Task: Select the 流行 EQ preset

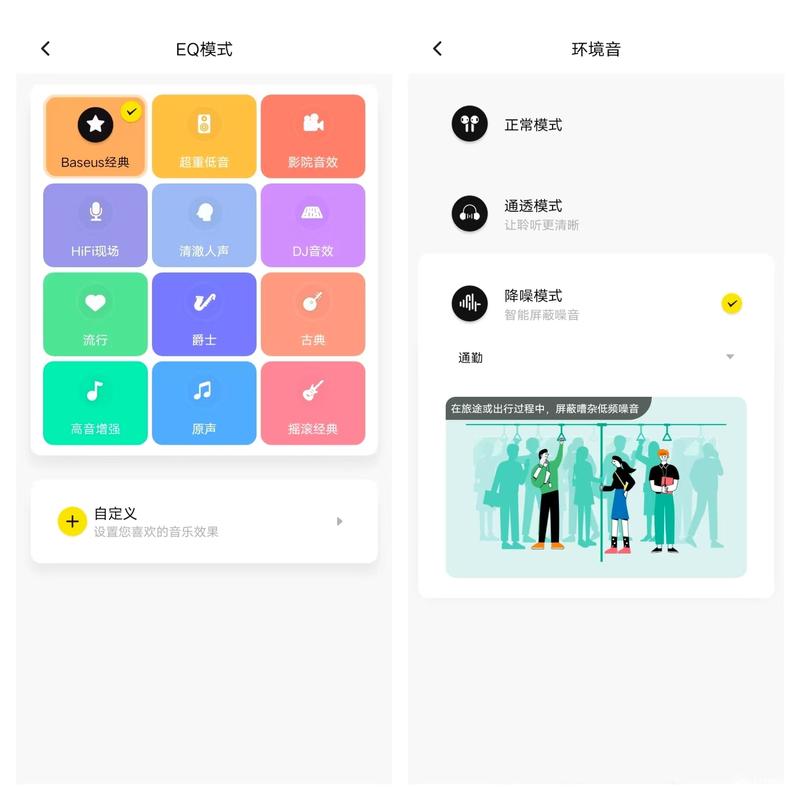Action: (x=95, y=314)
